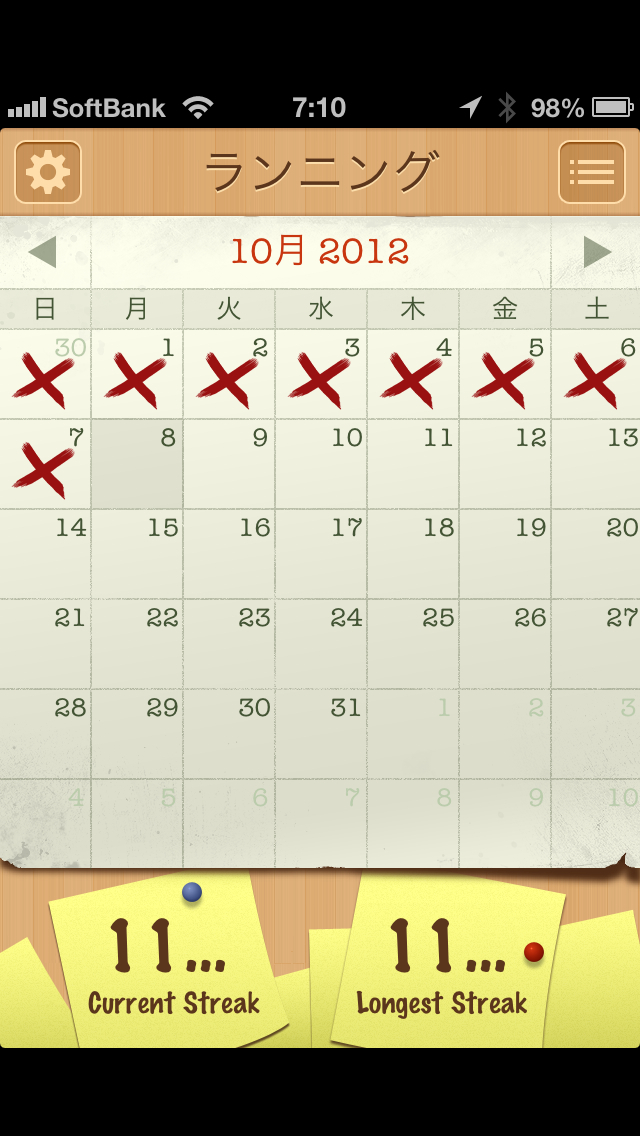This screenshot has width=640, height=1136.
Task: Toggle the mark on October 5
Action: click(x=505, y=375)
